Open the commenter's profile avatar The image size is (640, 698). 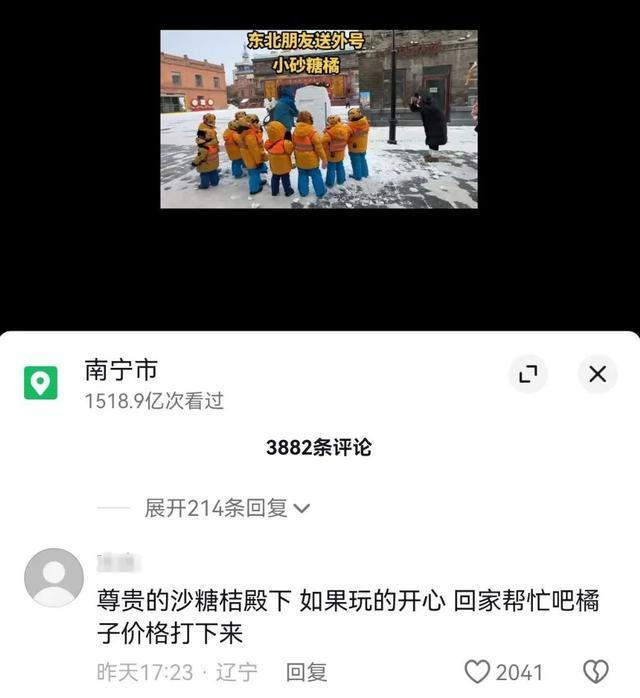pos(53,578)
